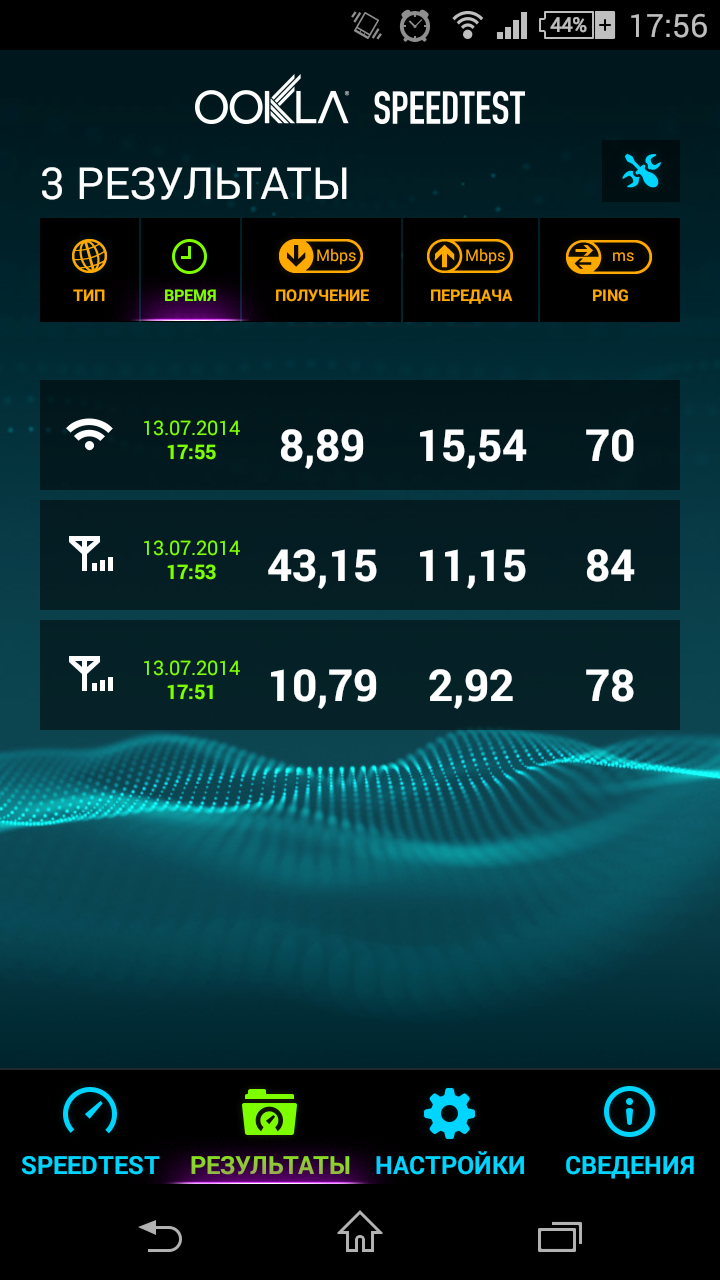Image resolution: width=720 pixels, height=1280 pixels.
Task: Sort results by ПОЛУЧЕНИЕ download speed
Action: tap(321, 270)
